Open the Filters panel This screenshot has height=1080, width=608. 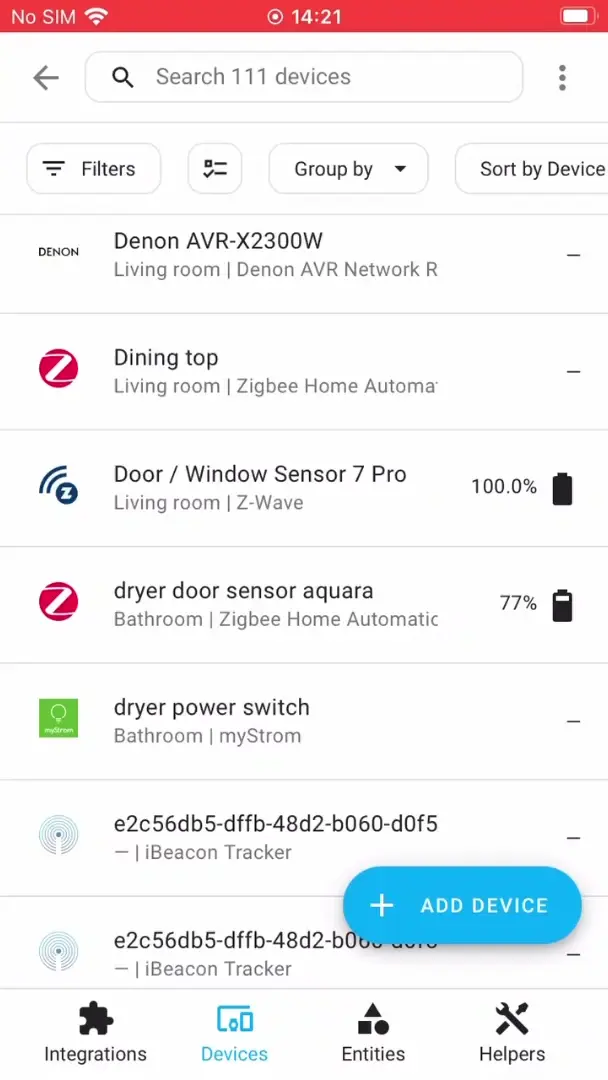pyautogui.click(x=93, y=169)
